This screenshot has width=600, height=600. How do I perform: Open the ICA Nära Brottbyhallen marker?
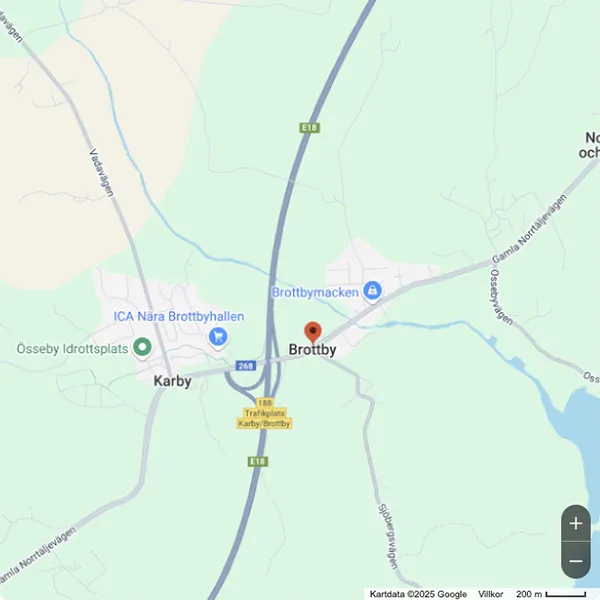217,338
